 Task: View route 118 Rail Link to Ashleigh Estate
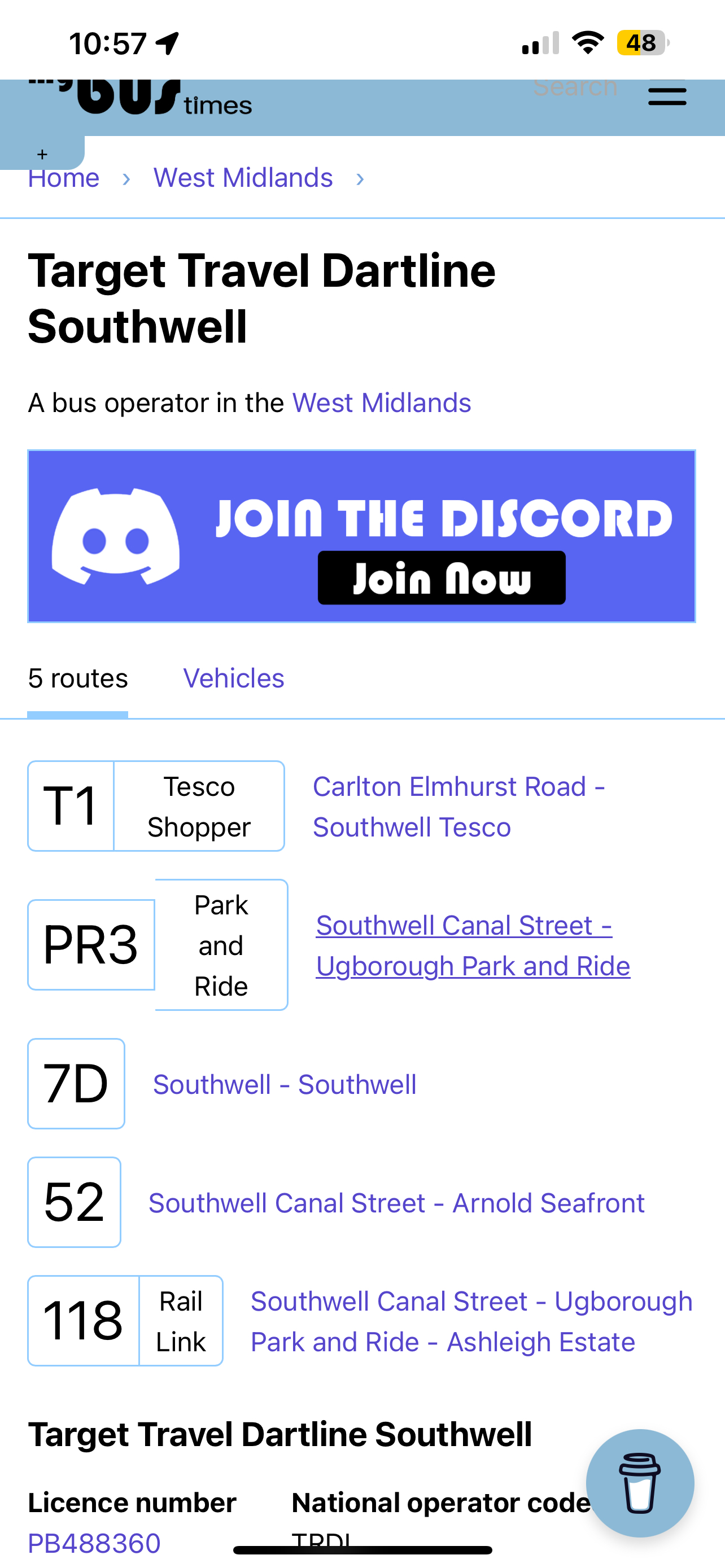pos(471,1321)
